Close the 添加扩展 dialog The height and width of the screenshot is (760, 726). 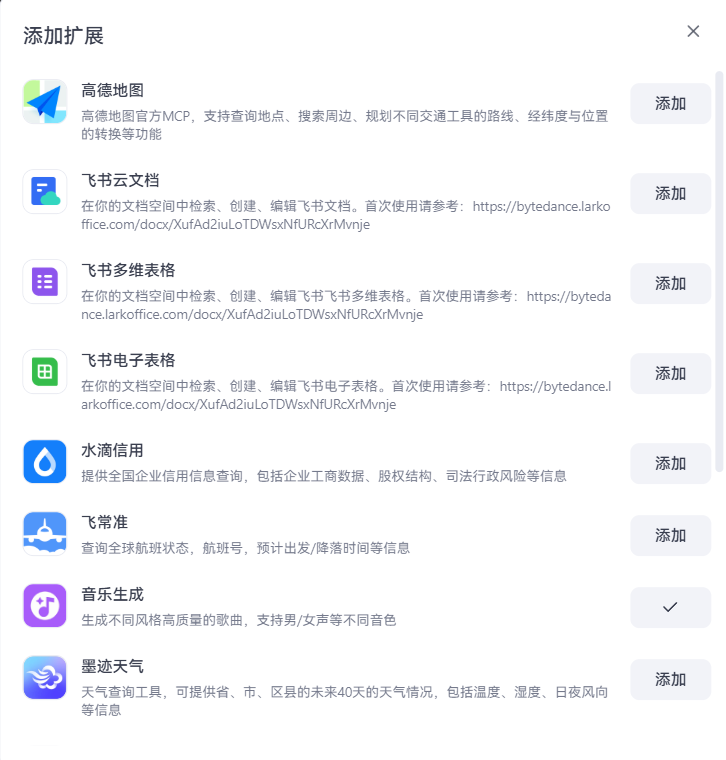pos(693,31)
